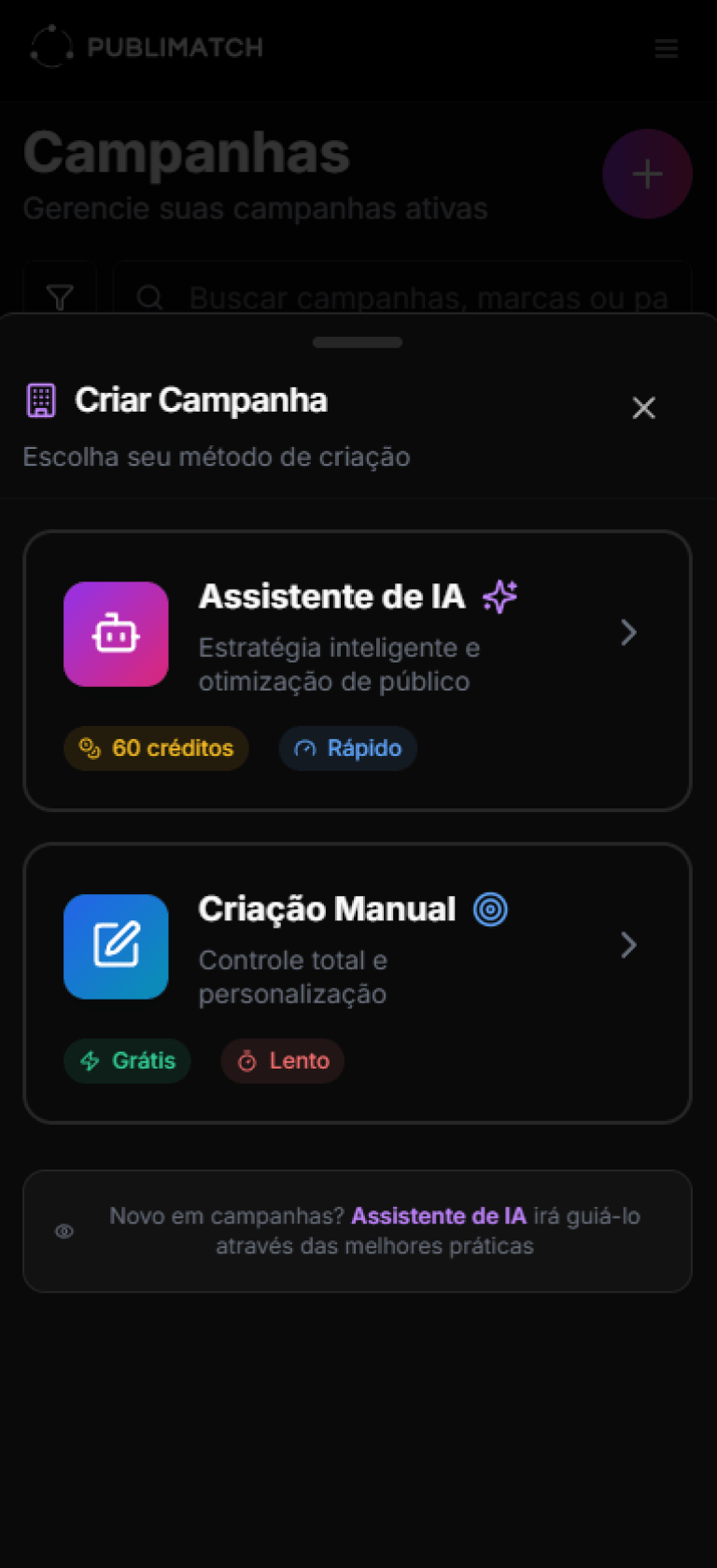The width and height of the screenshot is (717, 1568).
Task: Click the Grátis badge
Action: [x=127, y=1060]
